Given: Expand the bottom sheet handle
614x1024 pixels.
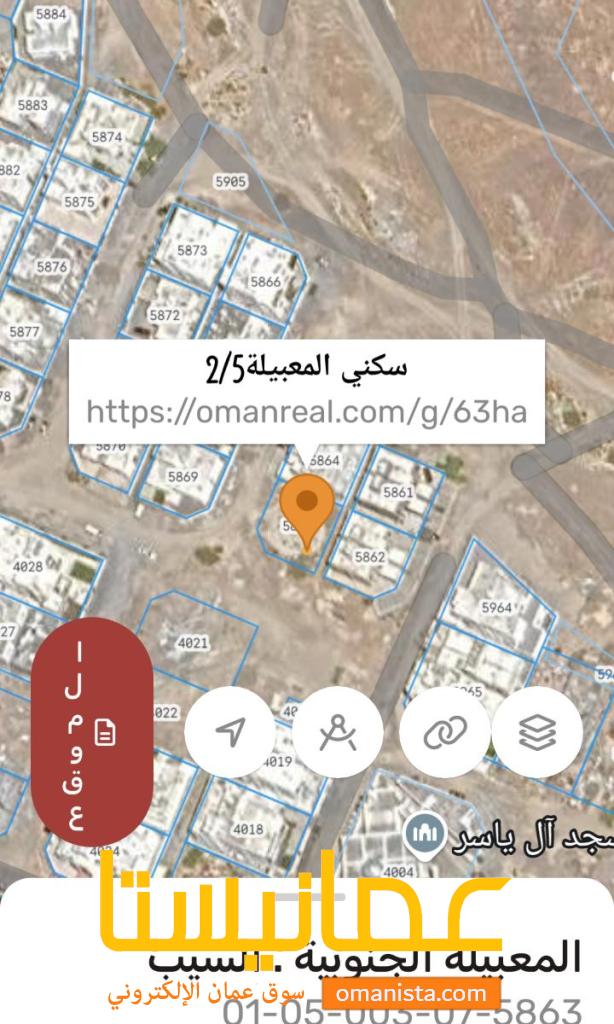Looking at the screenshot, I should pos(307,897).
